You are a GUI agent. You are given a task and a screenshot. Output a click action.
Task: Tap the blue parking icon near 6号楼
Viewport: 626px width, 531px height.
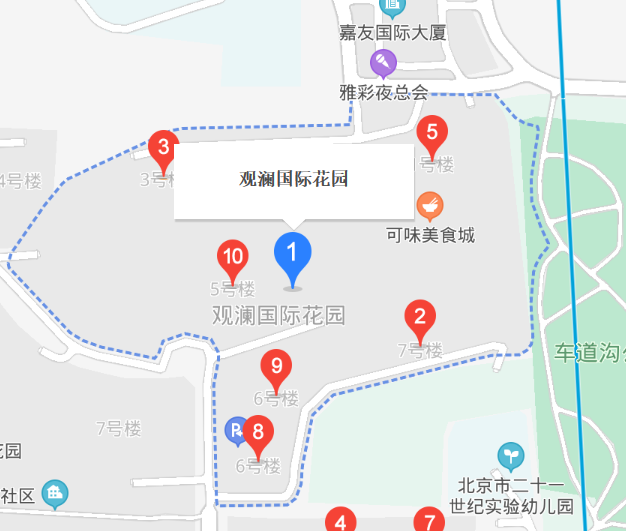[x=238, y=430]
